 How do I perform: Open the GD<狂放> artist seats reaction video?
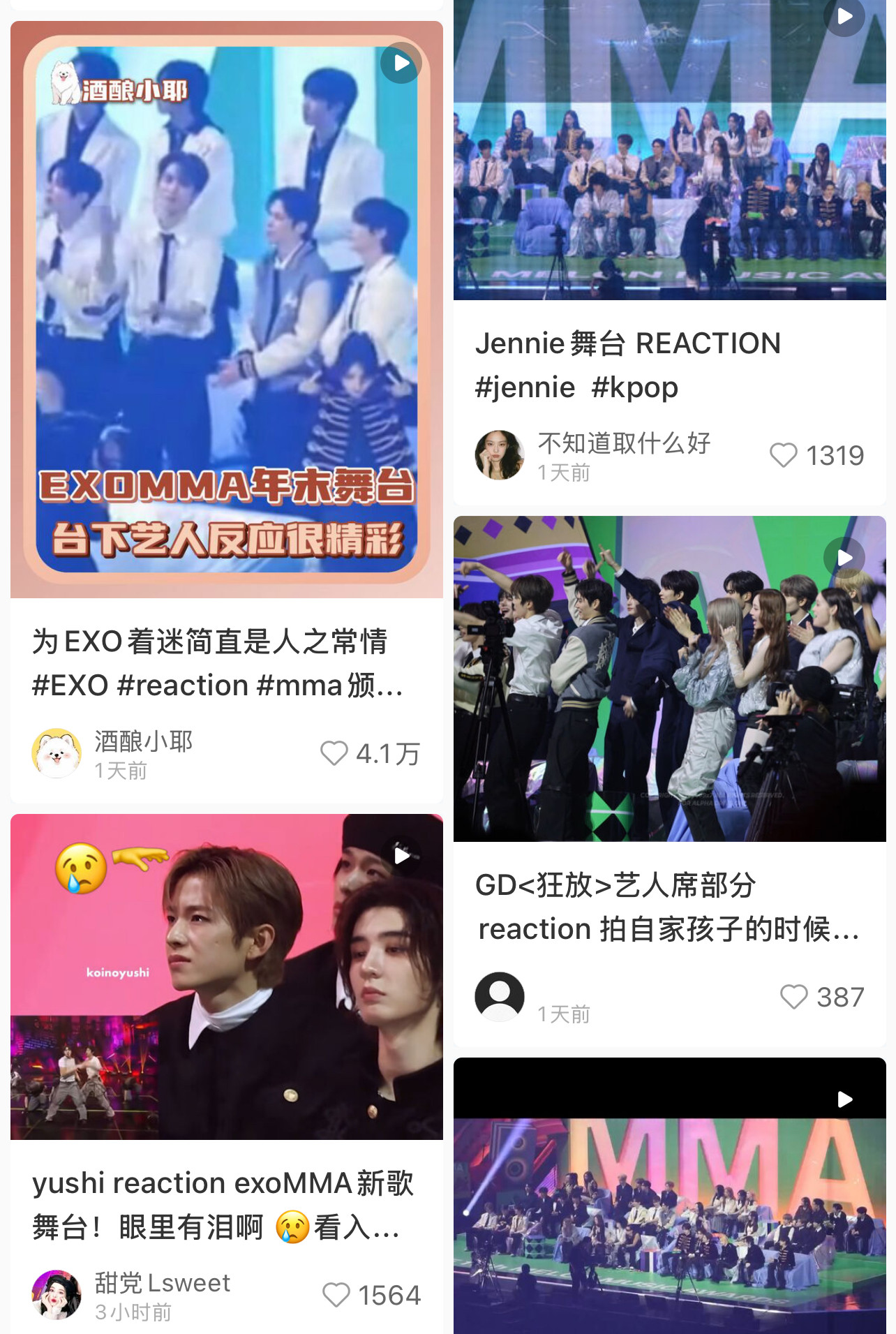[669, 679]
